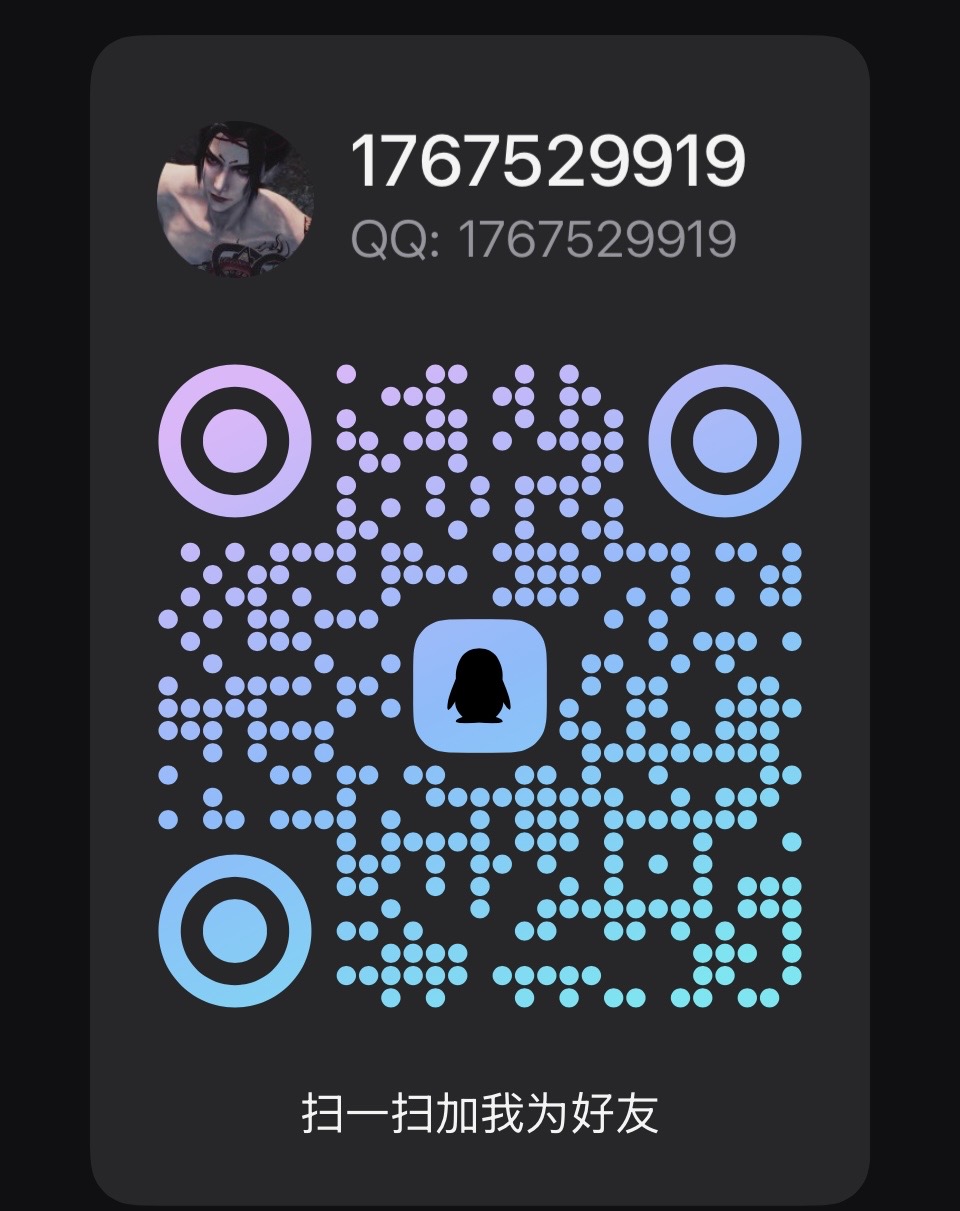This screenshot has height=1211, width=960.
Task: Click the nickname 1767529919 at the top
Action: click(x=548, y=160)
